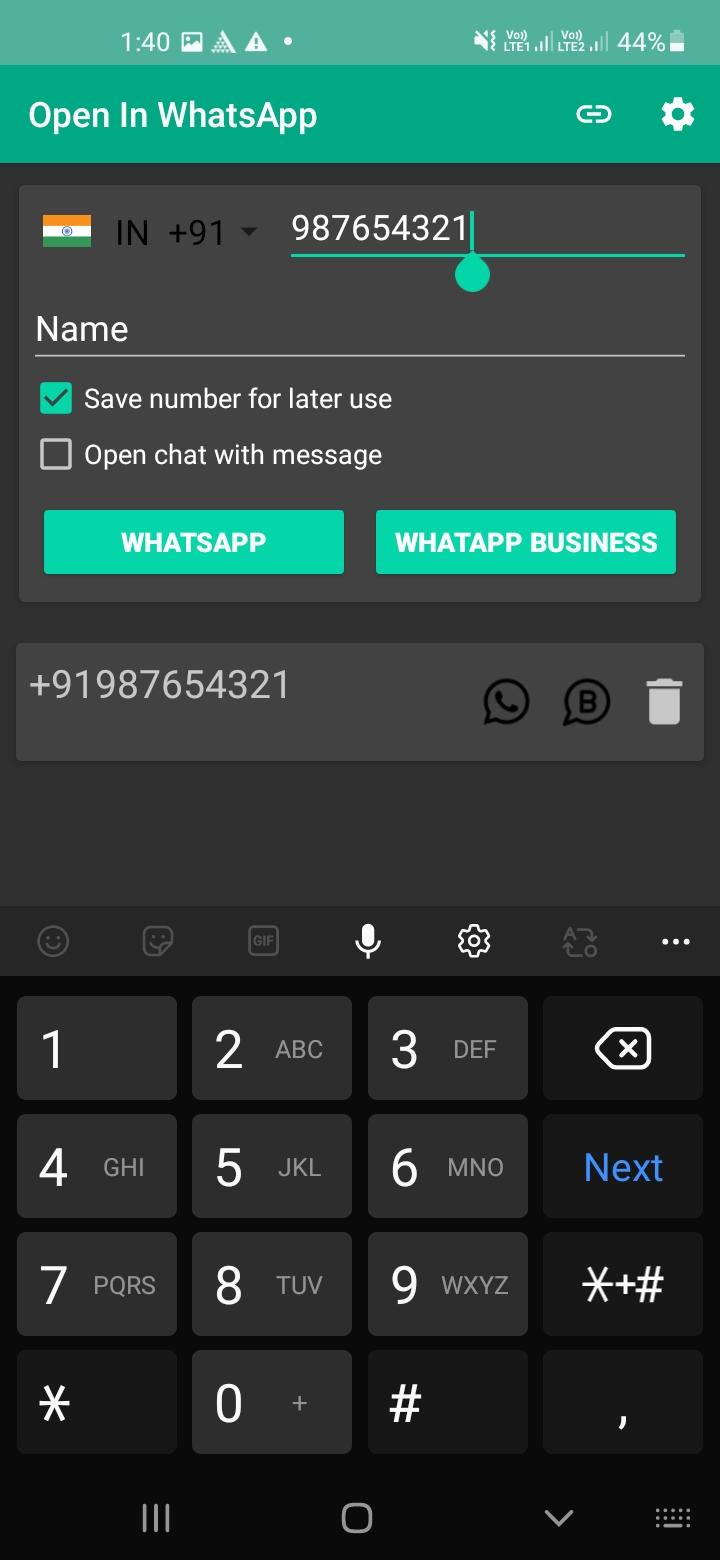Tap the WHATSAPP button

(x=194, y=542)
